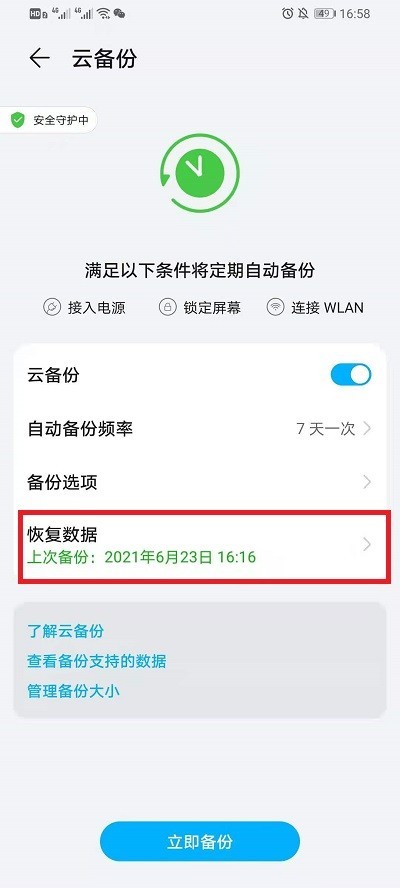The height and width of the screenshot is (888, 400).
Task: Open 管理备份大小 link
Action: click(74, 691)
